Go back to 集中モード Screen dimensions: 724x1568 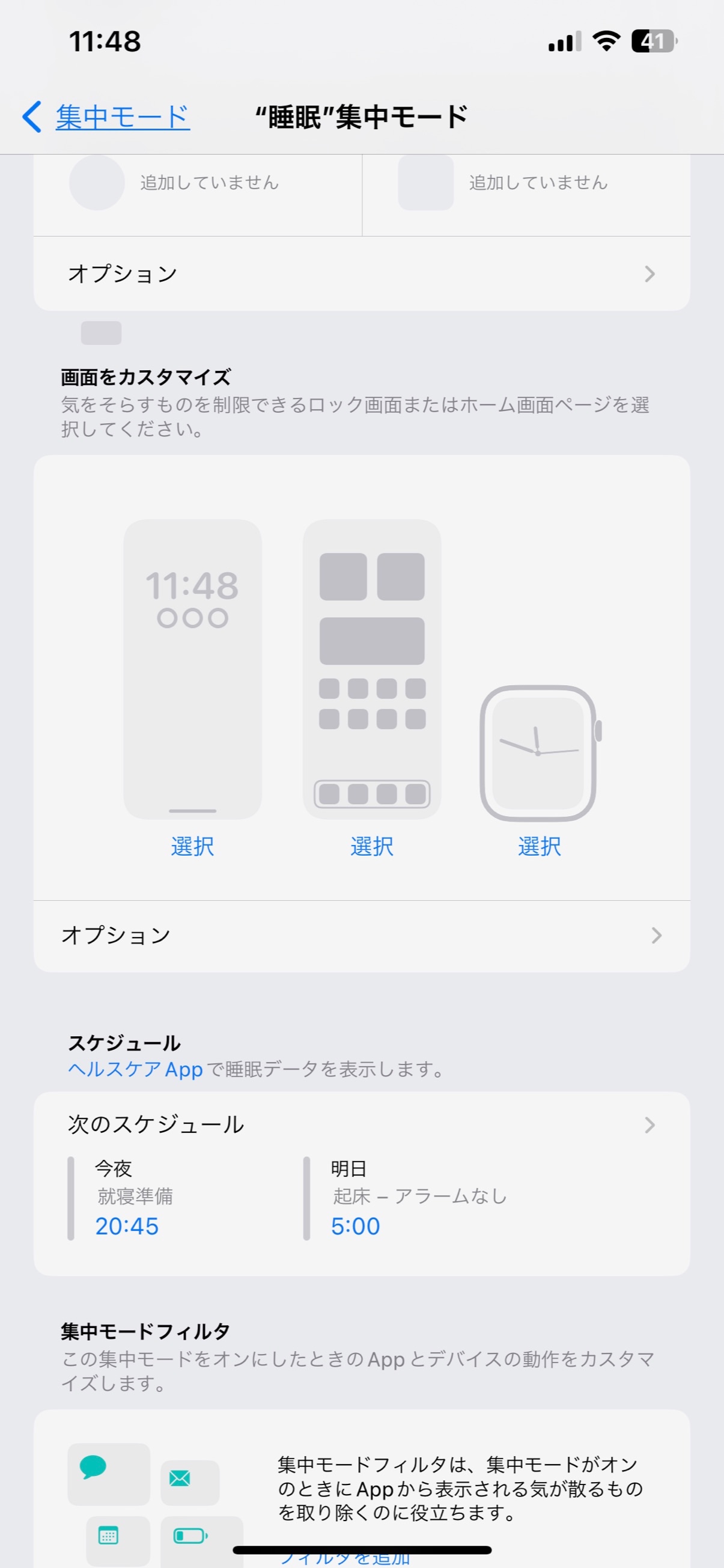coord(106,117)
